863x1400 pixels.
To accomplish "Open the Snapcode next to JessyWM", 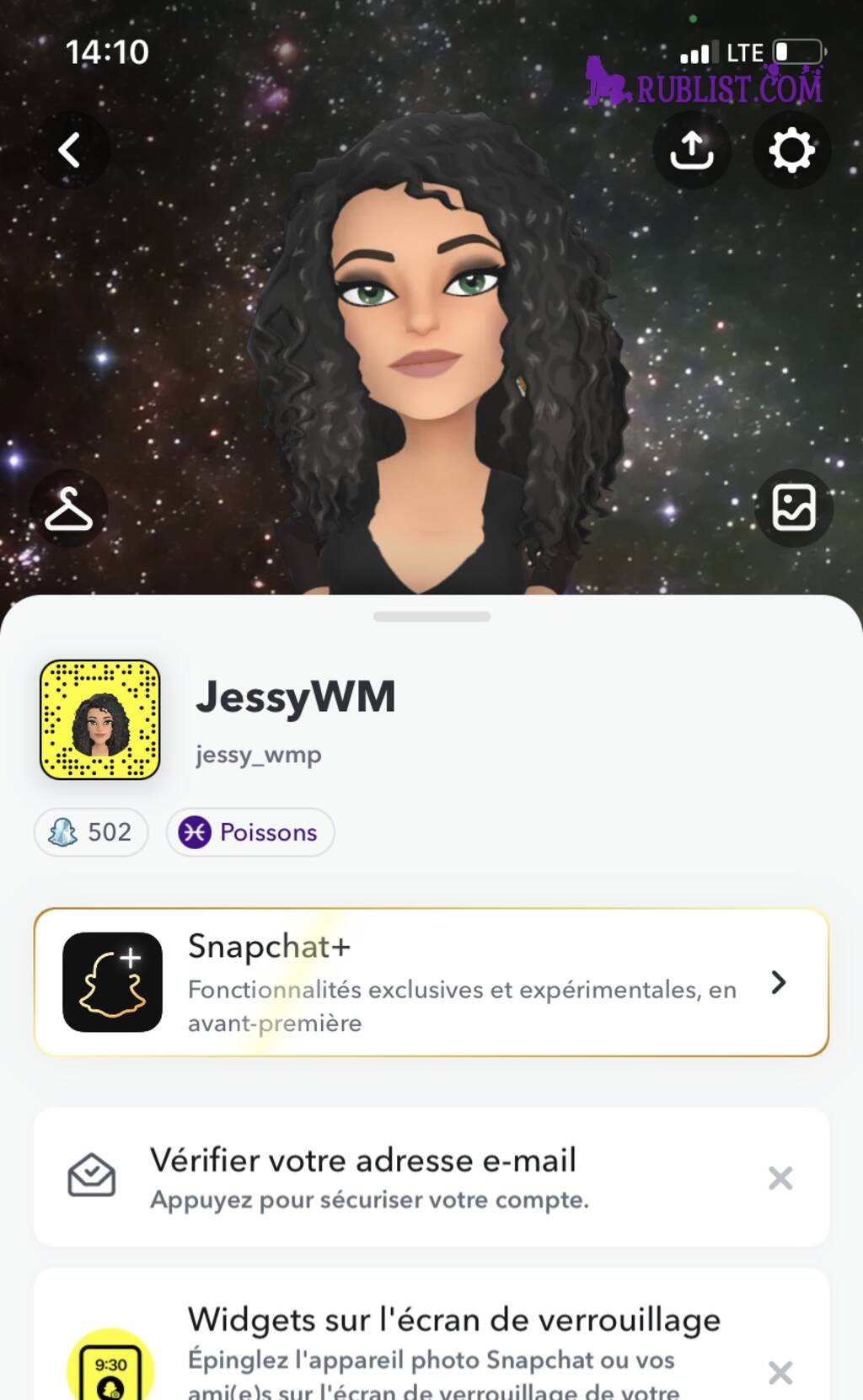I will click(x=99, y=719).
